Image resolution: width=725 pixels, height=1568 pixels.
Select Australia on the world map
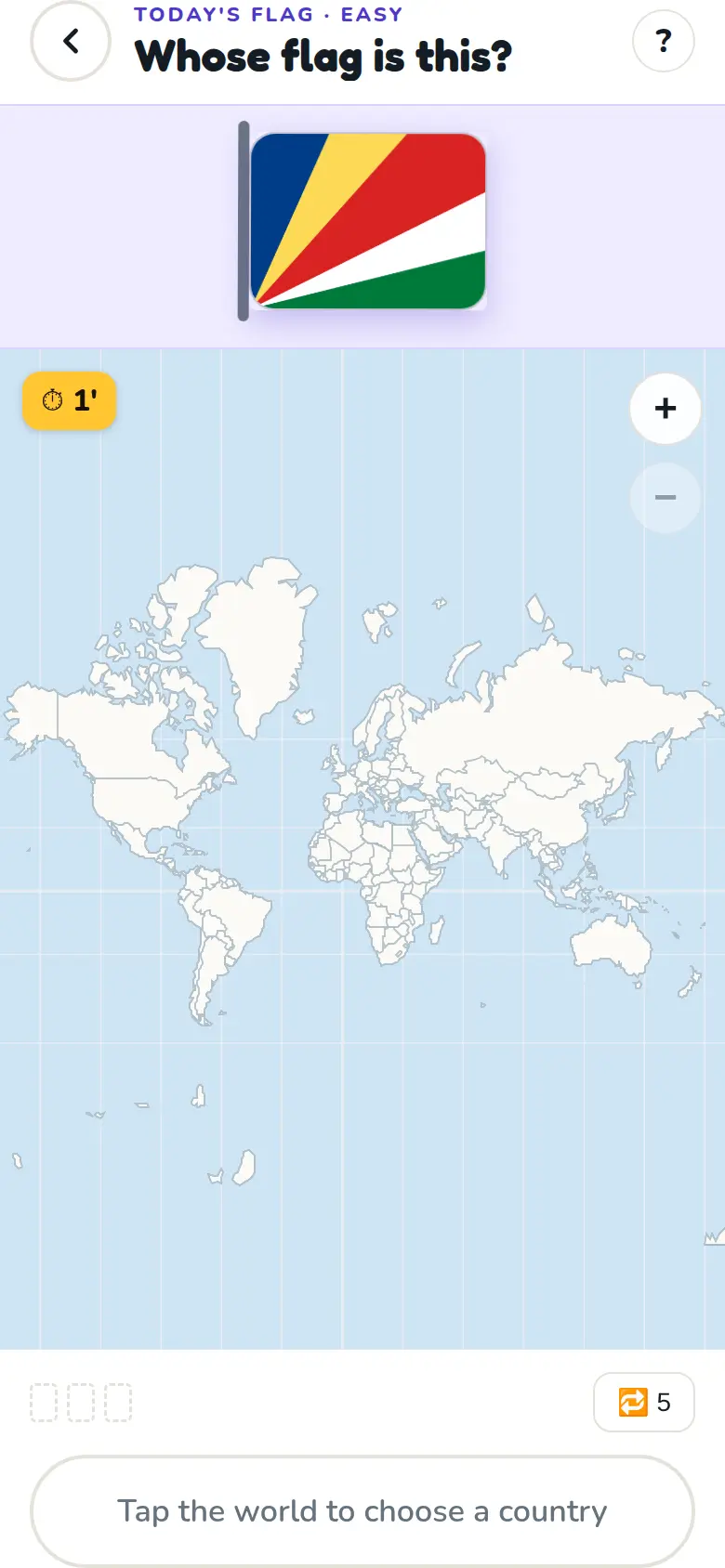611,942
